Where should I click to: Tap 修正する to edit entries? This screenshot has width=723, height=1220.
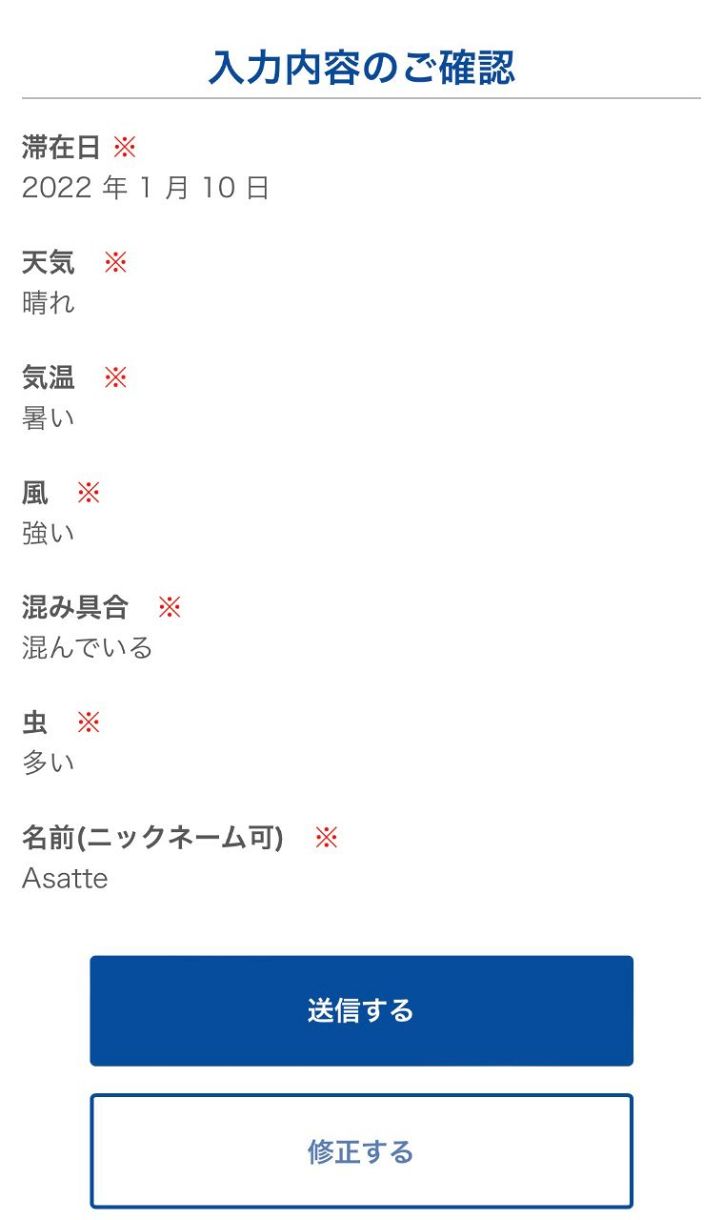361,1151
